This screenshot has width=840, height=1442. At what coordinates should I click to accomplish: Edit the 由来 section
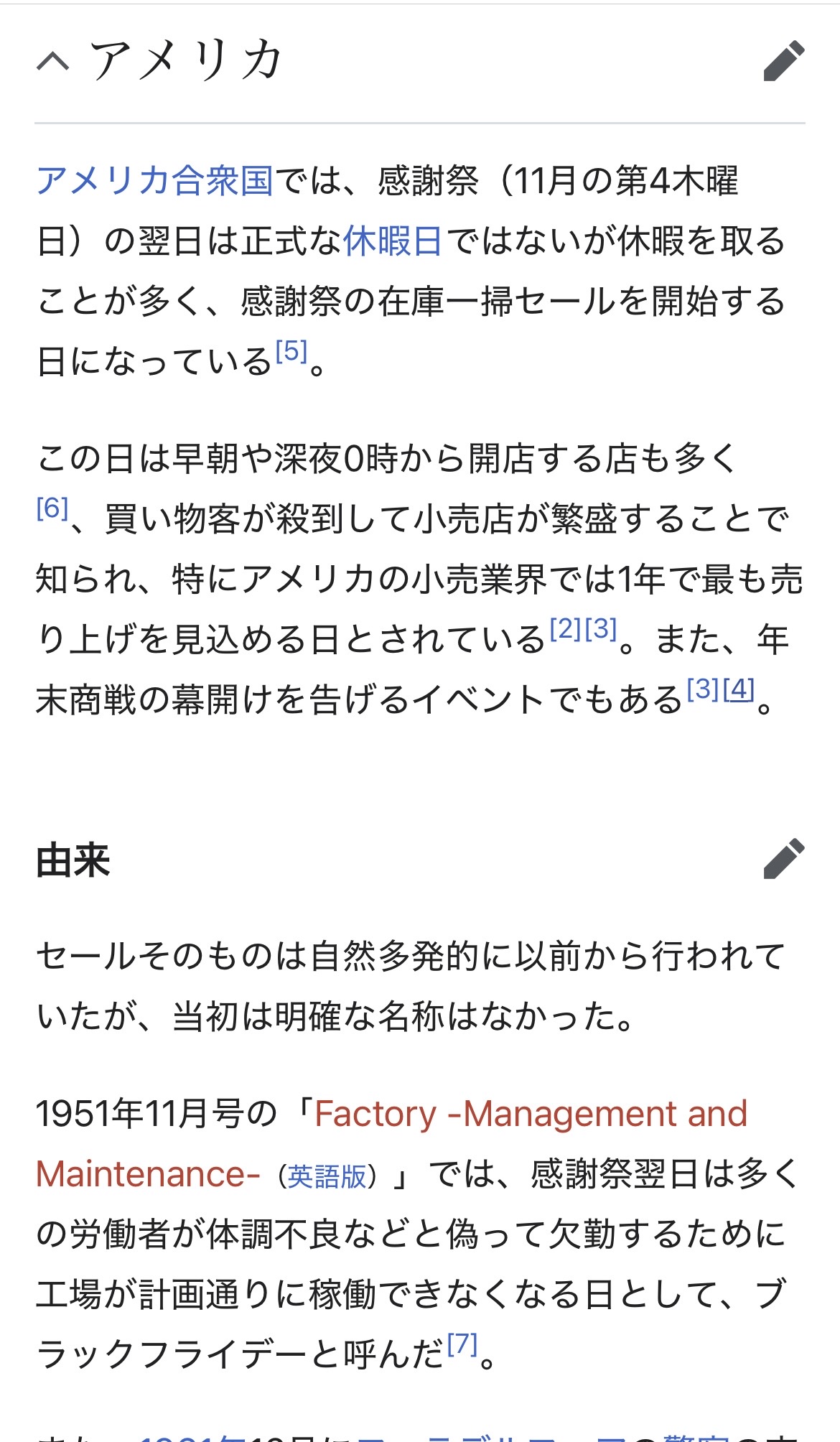point(783,859)
